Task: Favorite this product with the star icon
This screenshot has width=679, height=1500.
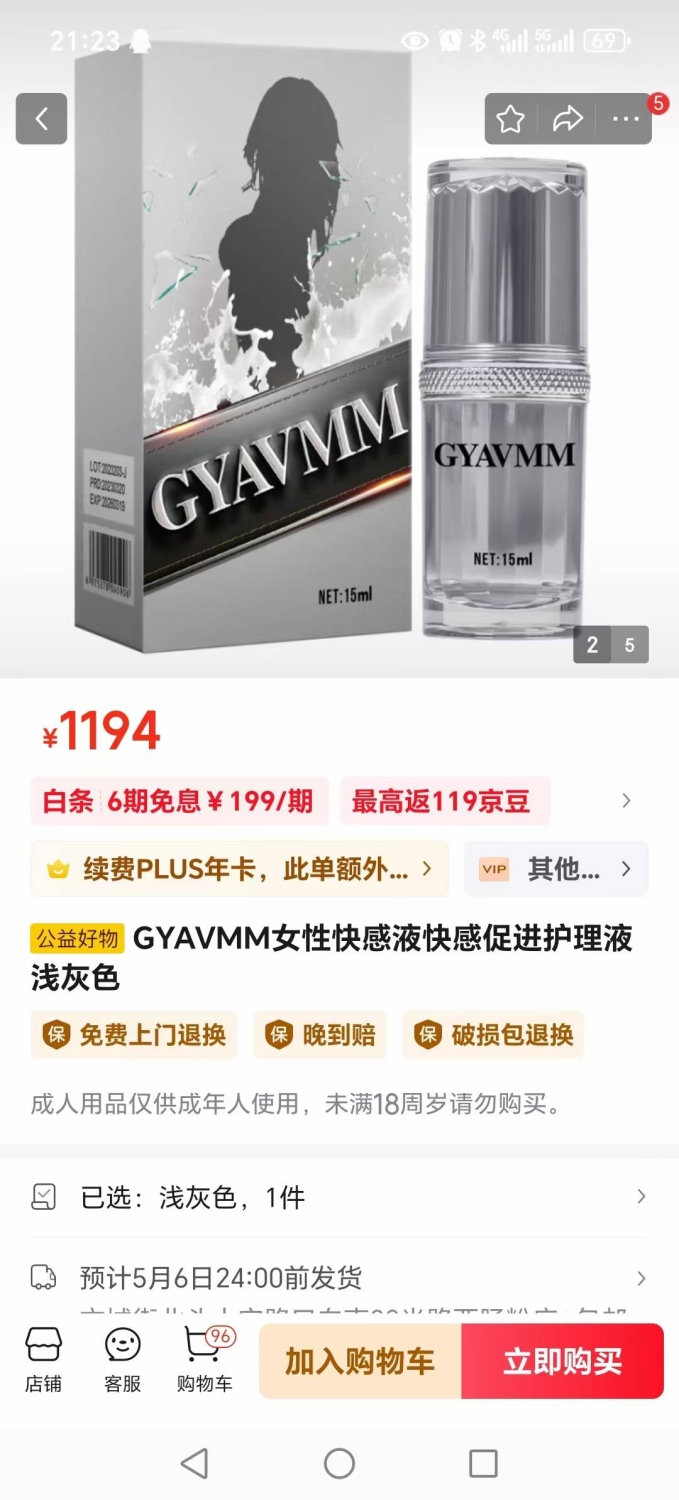Action: coord(511,119)
